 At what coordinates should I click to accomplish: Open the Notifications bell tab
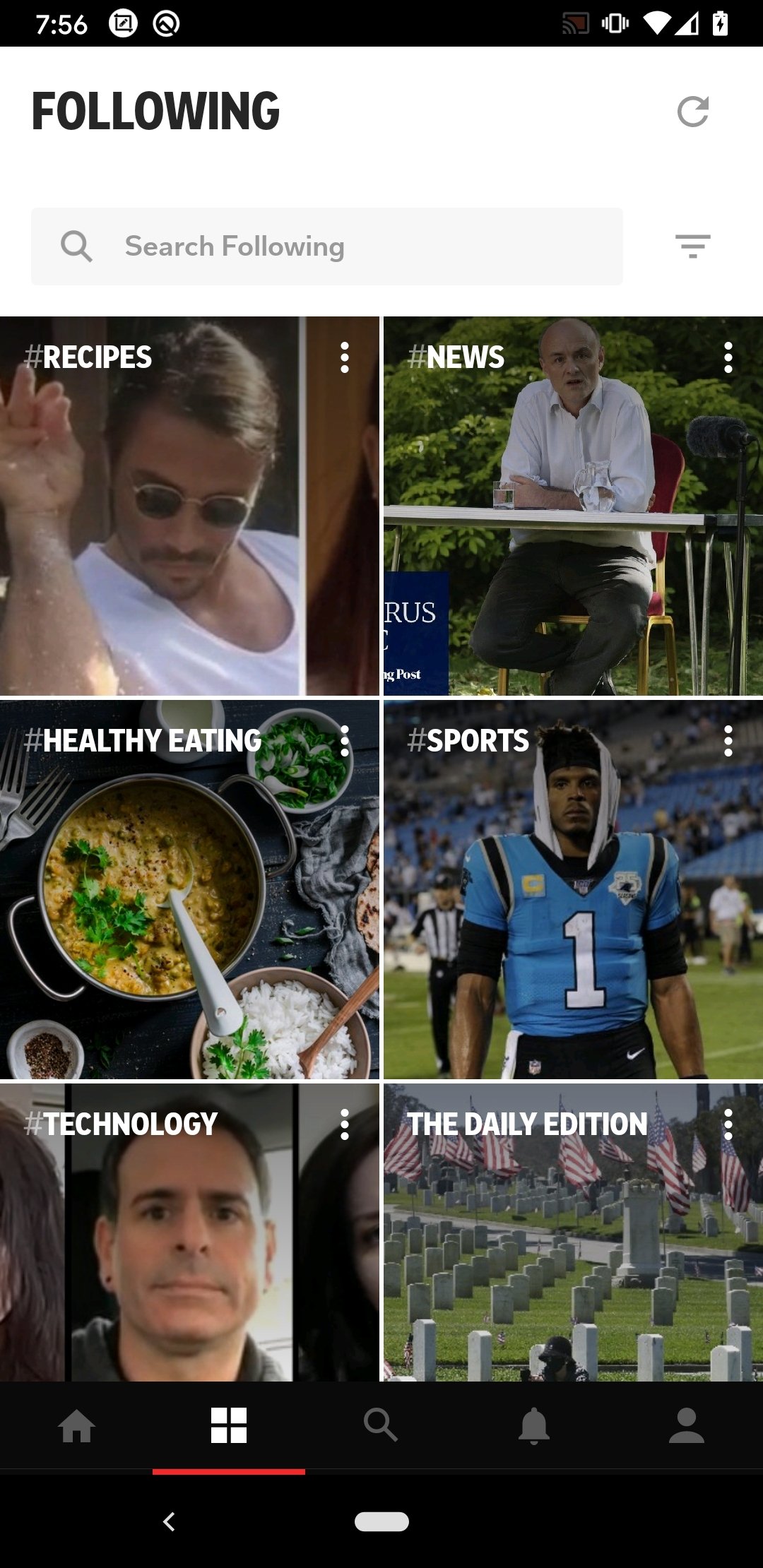pyautogui.click(x=534, y=1425)
